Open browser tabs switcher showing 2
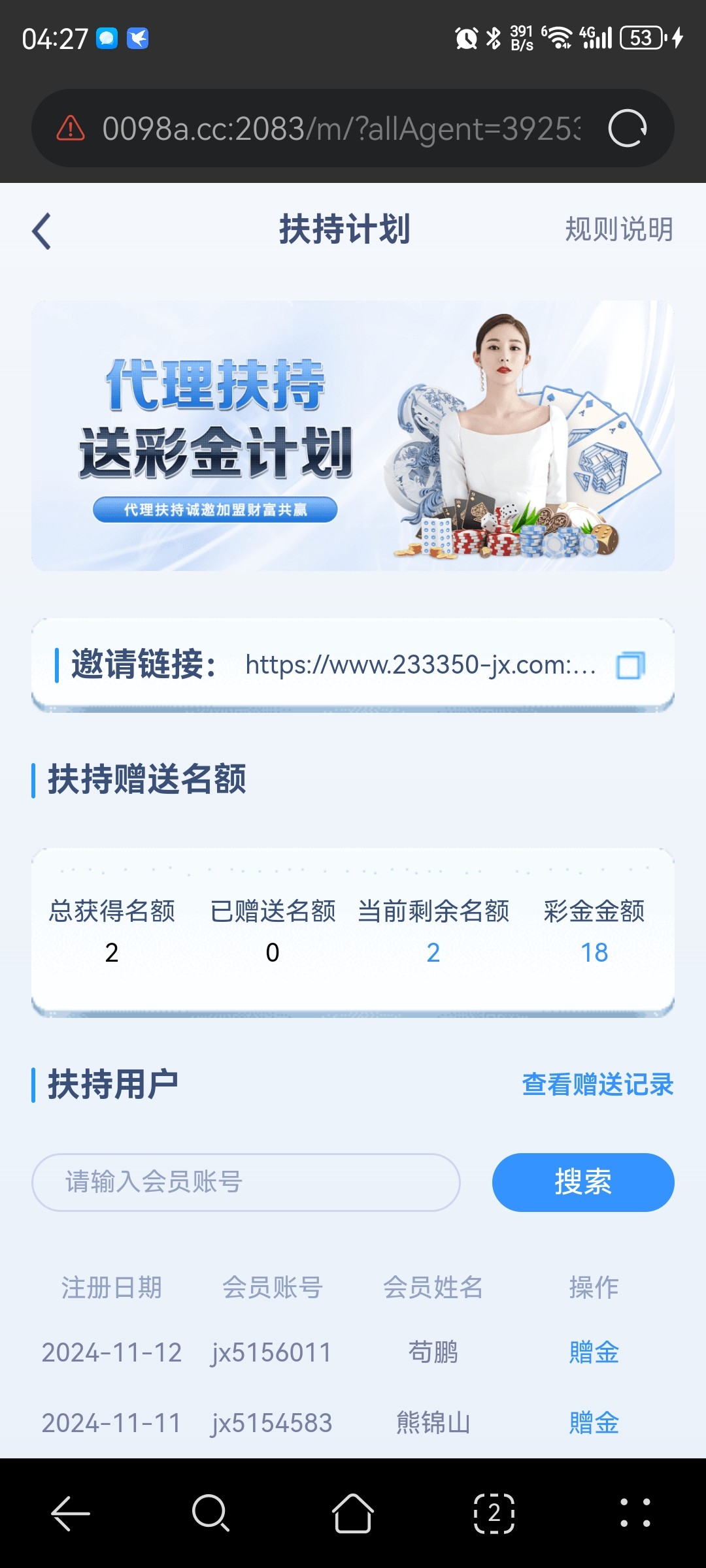The width and height of the screenshot is (706, 1568). pyautogui.click(x=494, y=1512)
